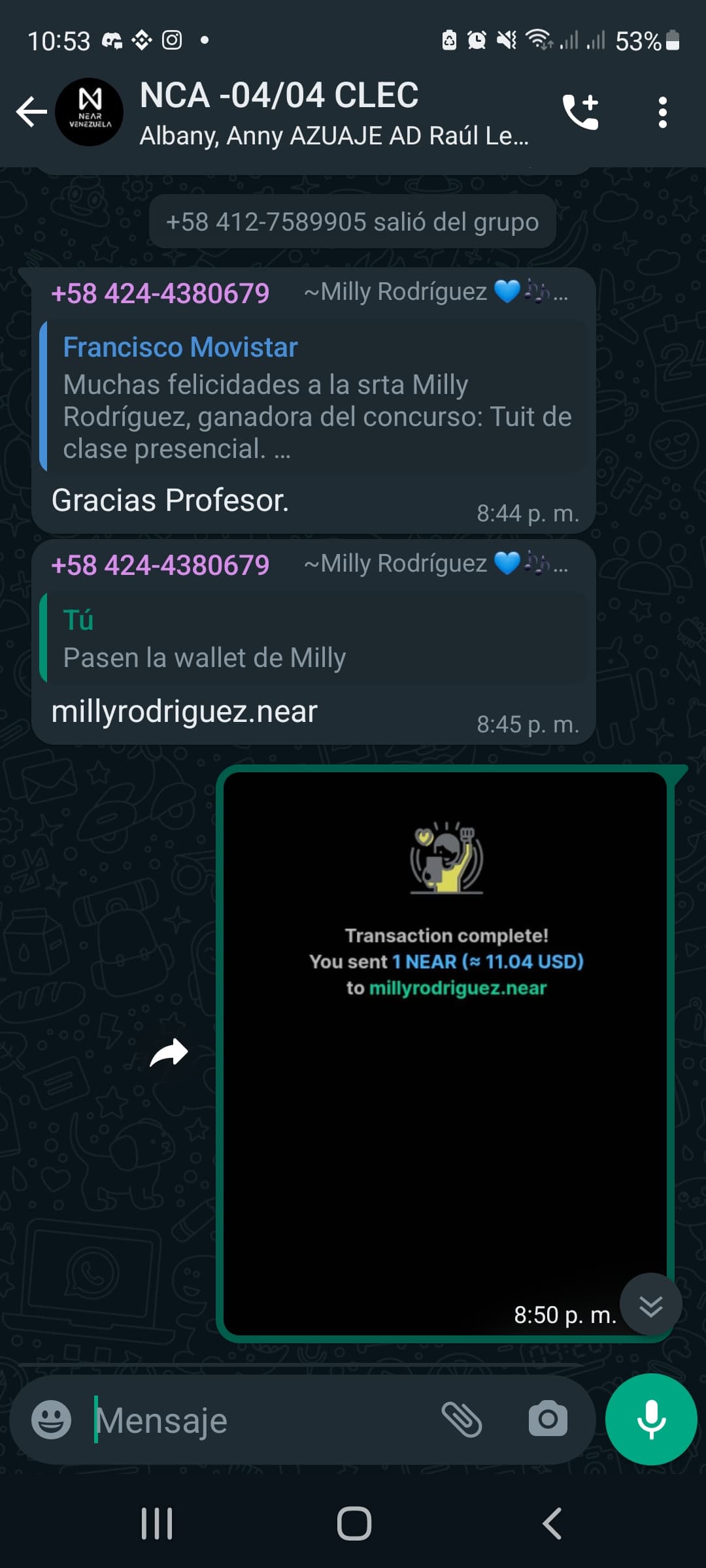The height and width of the screenshot is (1568, 706).
Task: Jump to the latest messages
Action: coord(650,1305)
